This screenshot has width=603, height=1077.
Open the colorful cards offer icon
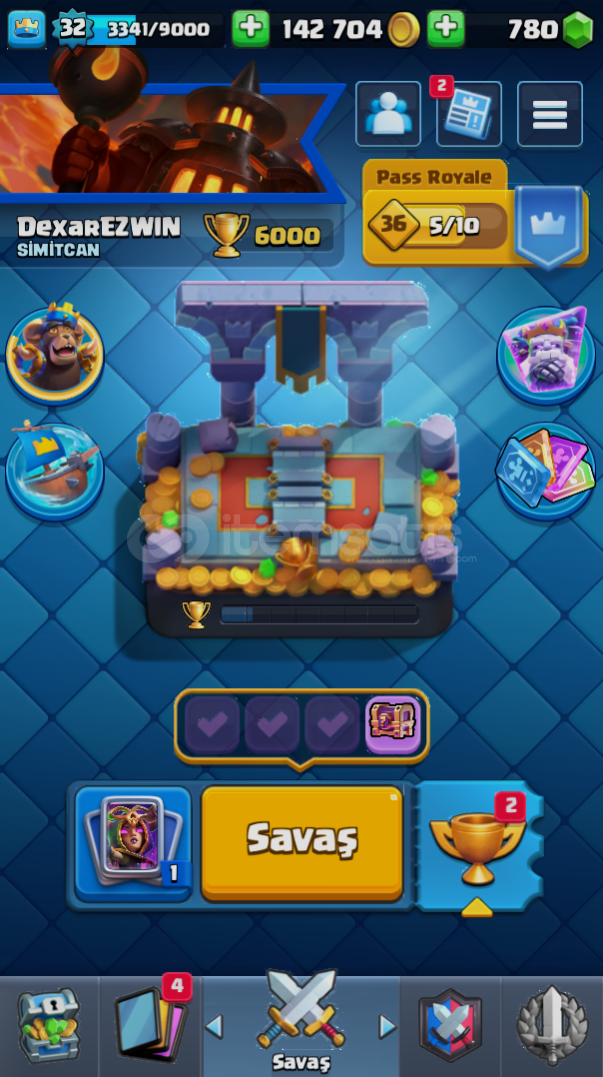point(546,471)
